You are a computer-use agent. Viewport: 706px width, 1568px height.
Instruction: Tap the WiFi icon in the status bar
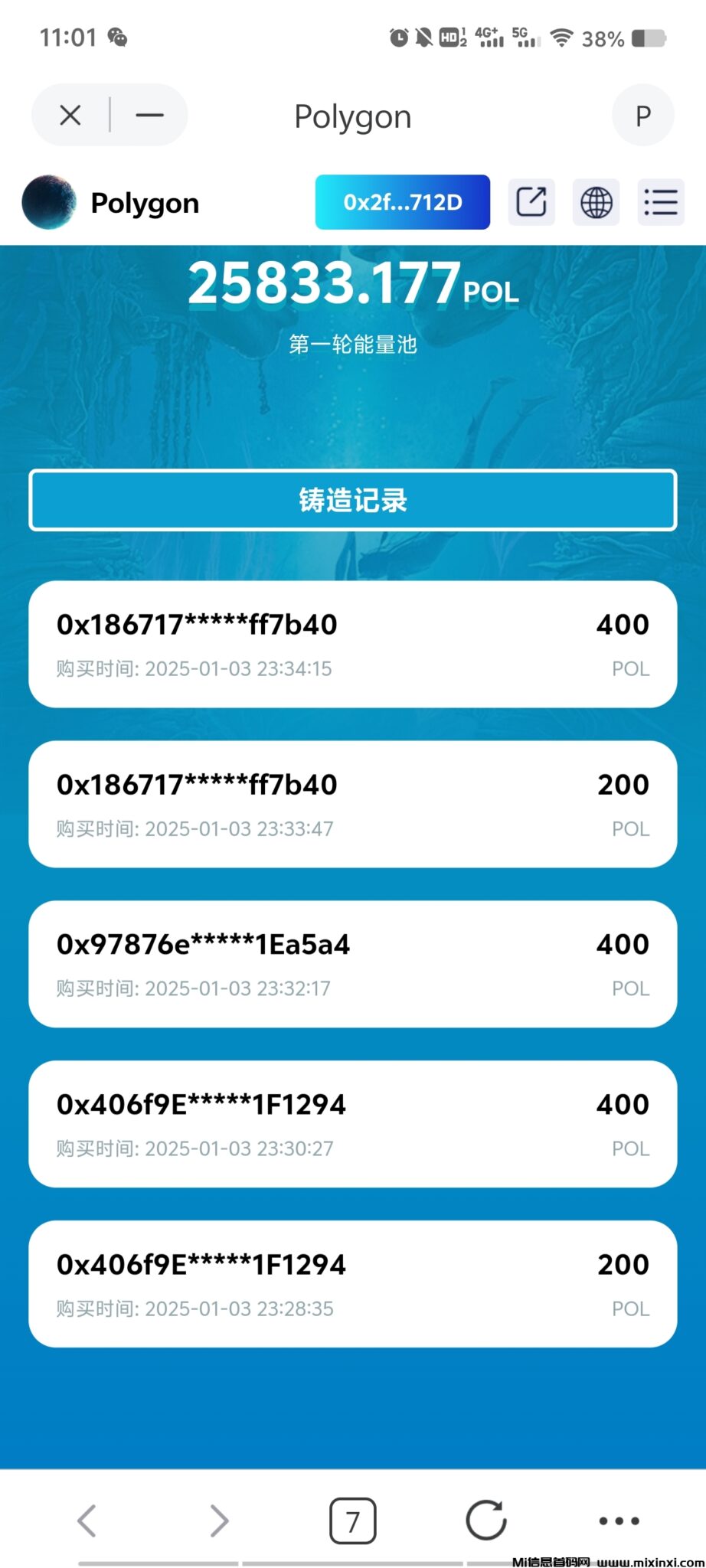(x=563, y=37)
